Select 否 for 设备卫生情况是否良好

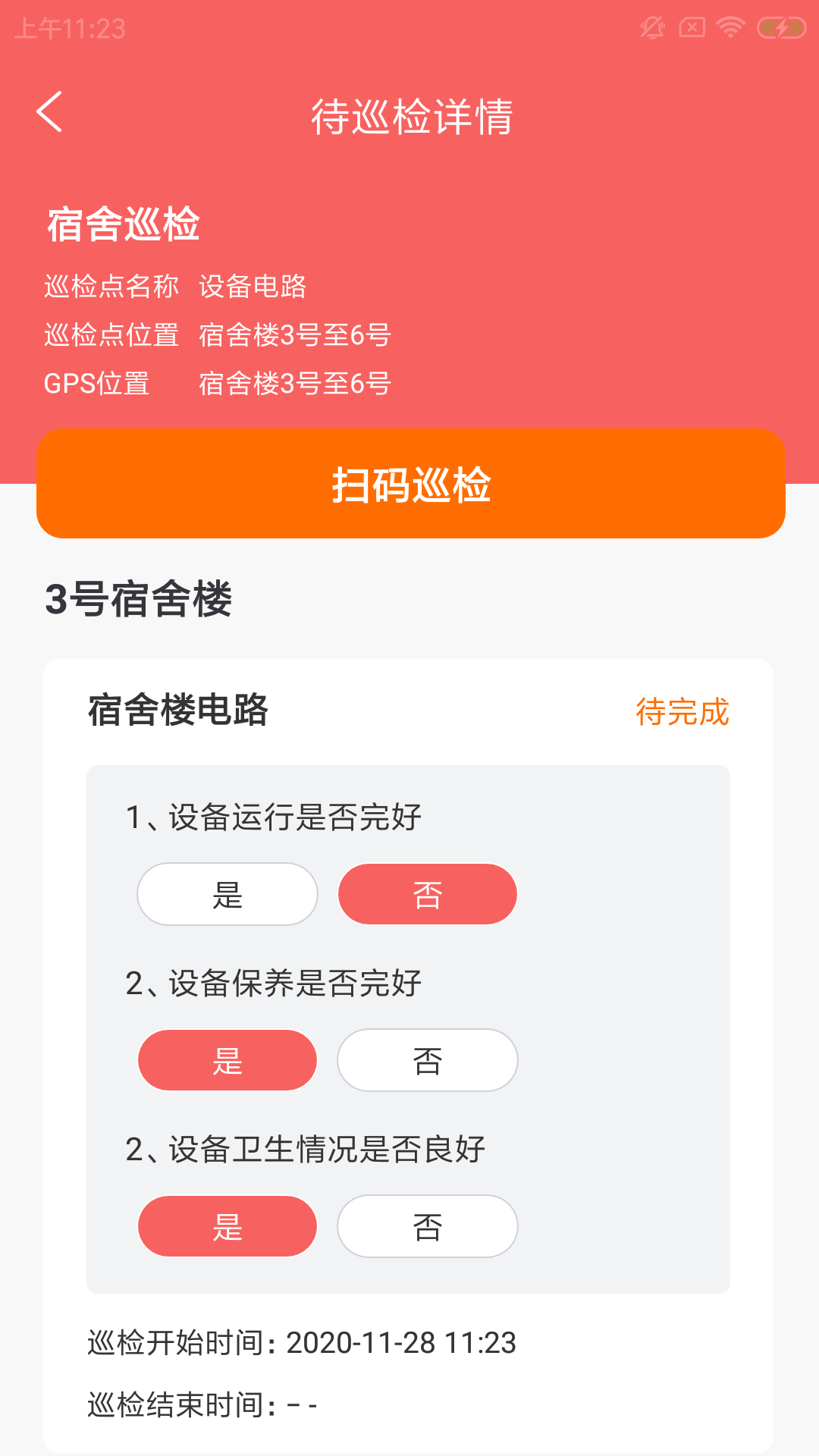point(427,1226)
